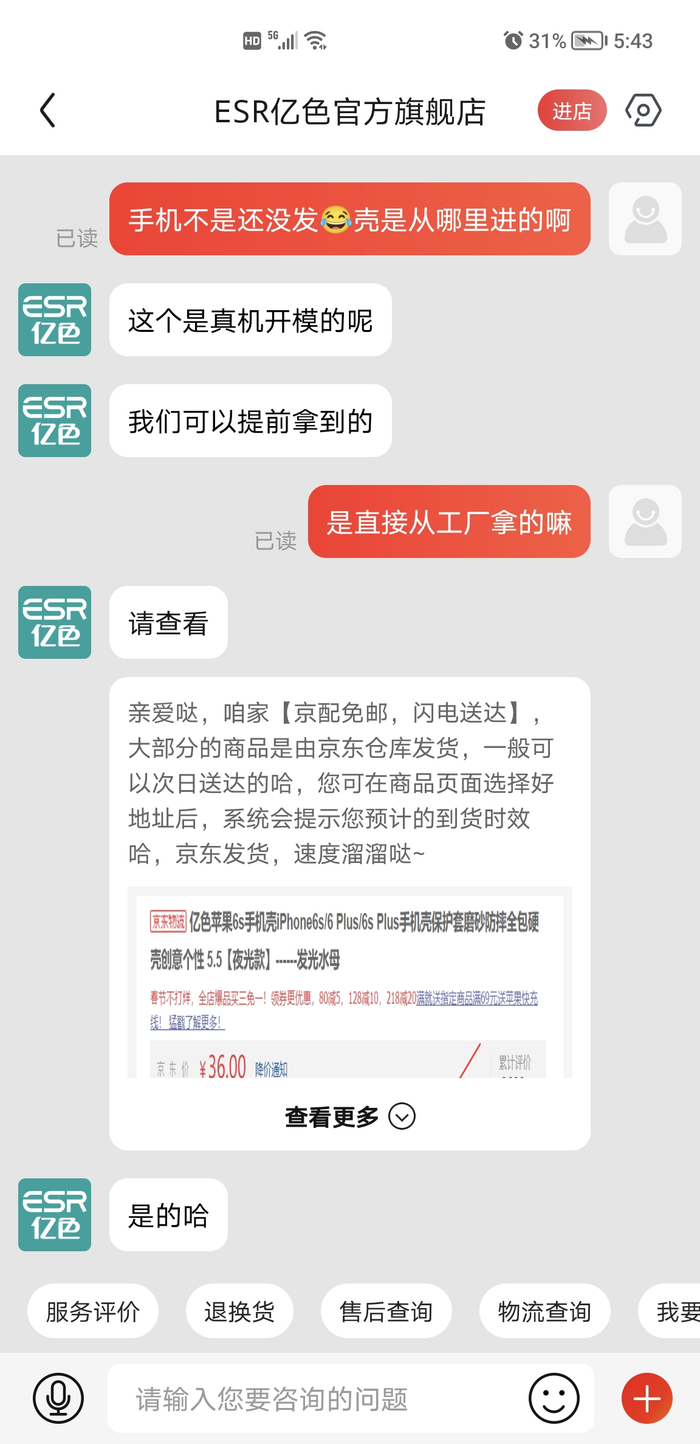
Task: Tap the 进店 button to enter store
Action: (572, 111)
